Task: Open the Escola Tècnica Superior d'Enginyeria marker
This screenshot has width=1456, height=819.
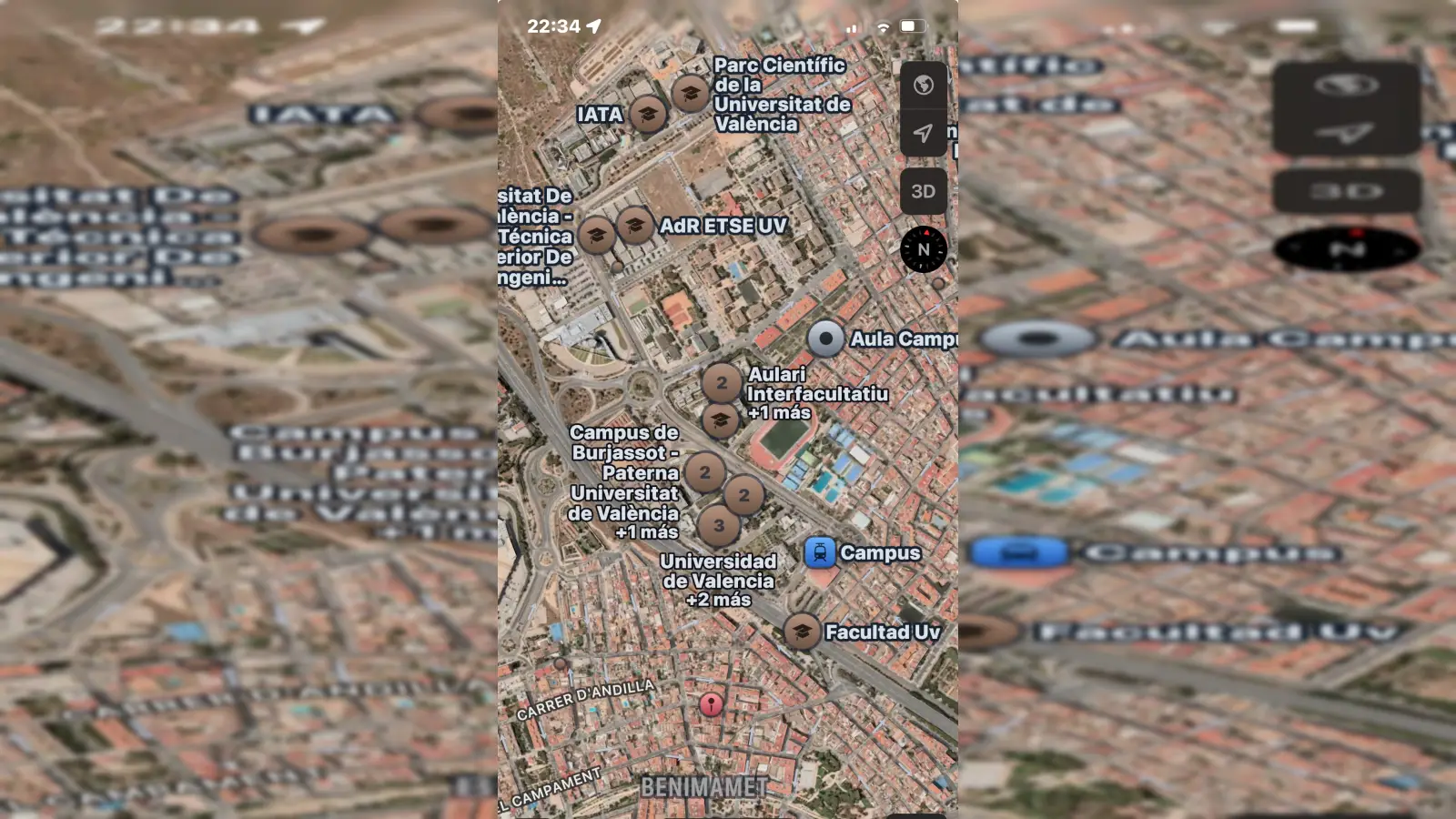Action: coord(596,236)
